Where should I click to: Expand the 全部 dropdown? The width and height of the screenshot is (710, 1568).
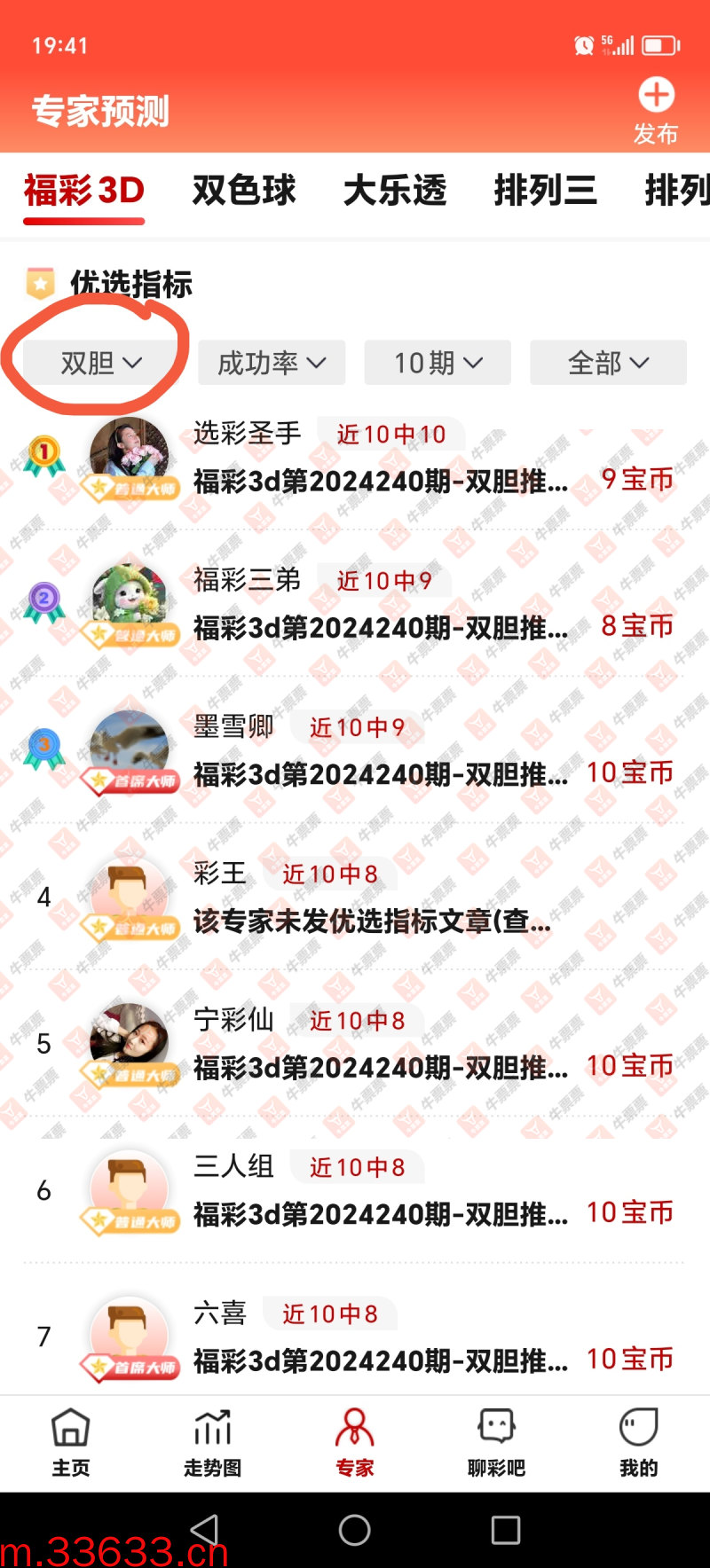[x=608, y=363]
